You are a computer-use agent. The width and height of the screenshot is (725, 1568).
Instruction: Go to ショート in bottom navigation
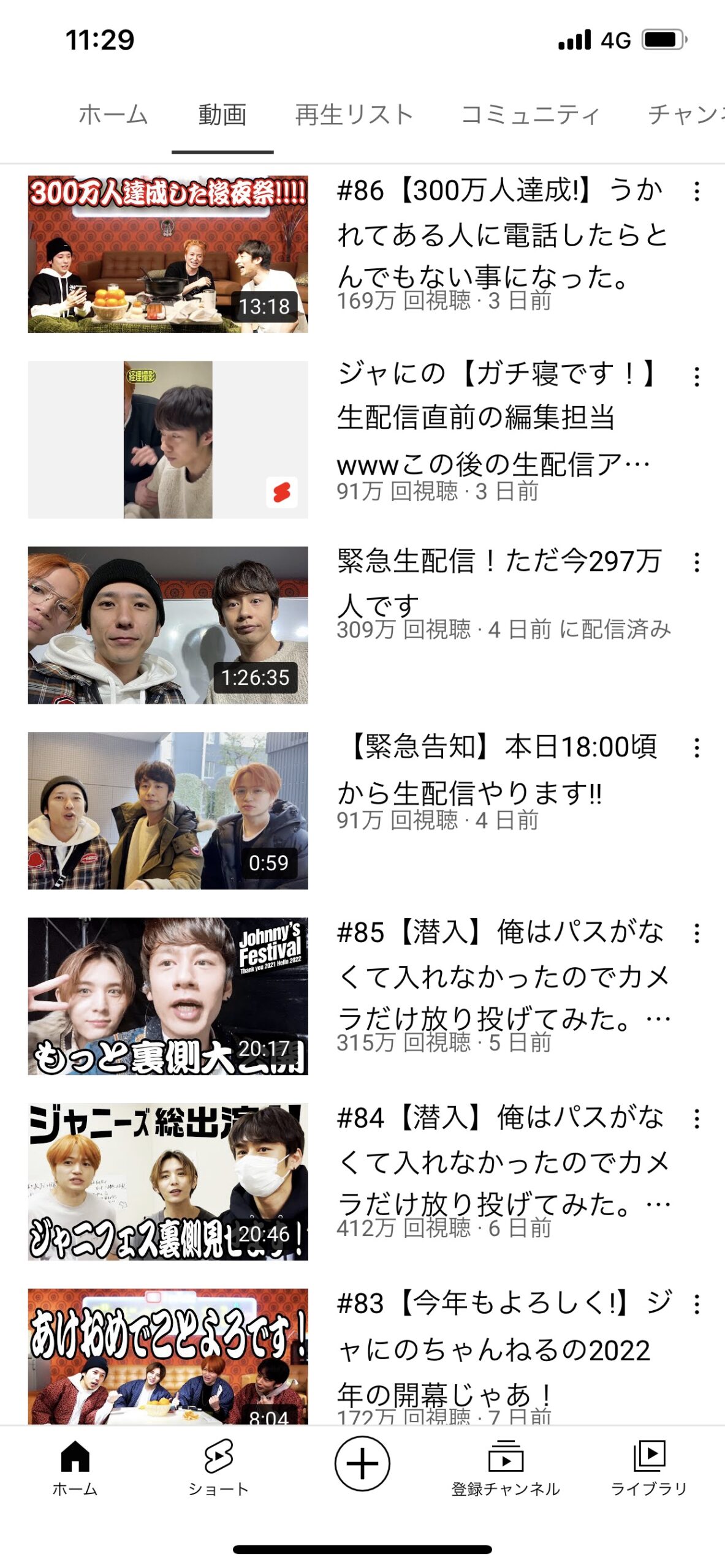tap(218, 1466)
